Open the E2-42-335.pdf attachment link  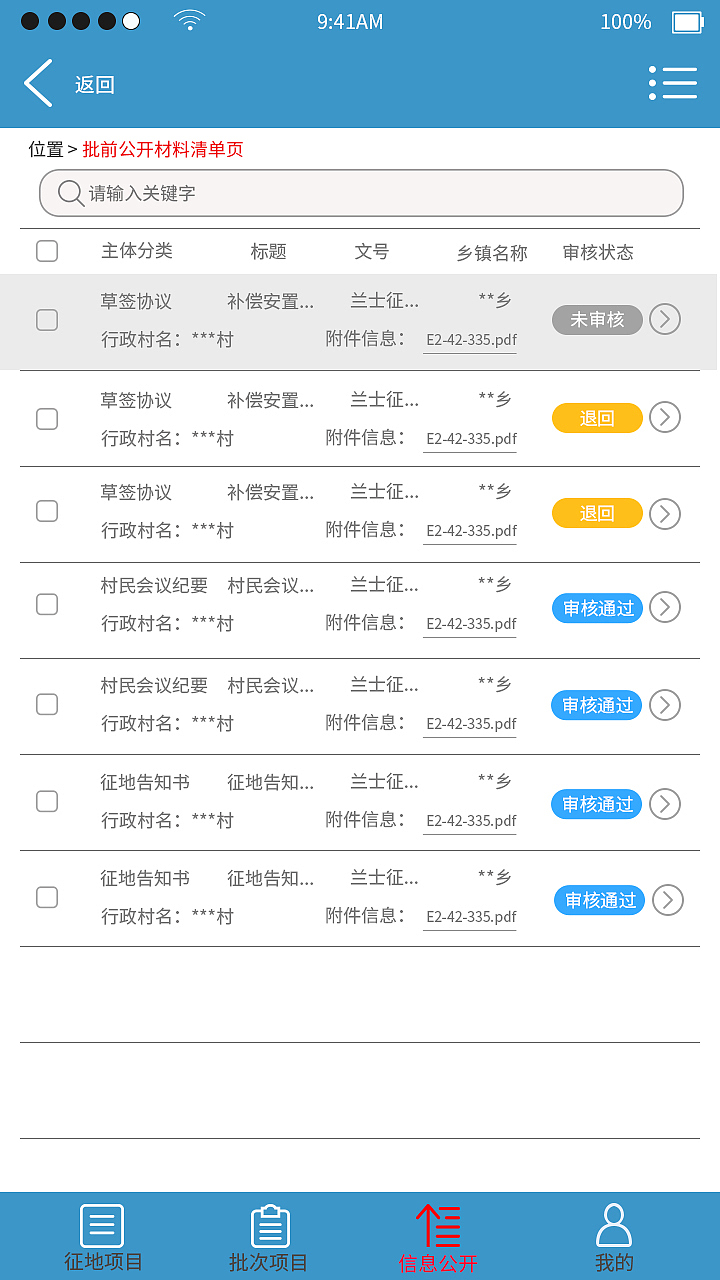click(x=469, y=339)
